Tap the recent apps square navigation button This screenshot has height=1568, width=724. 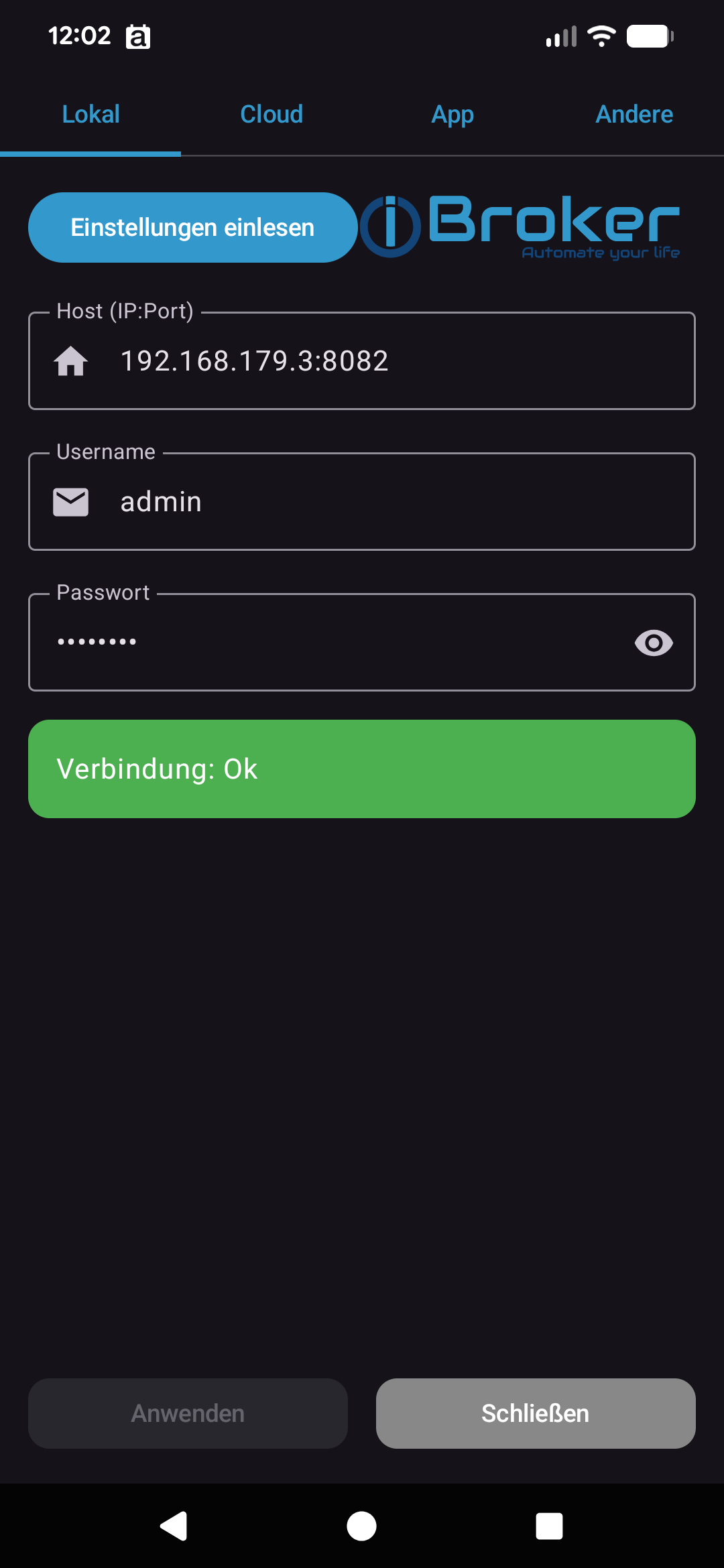click(x=548, y=1527)
